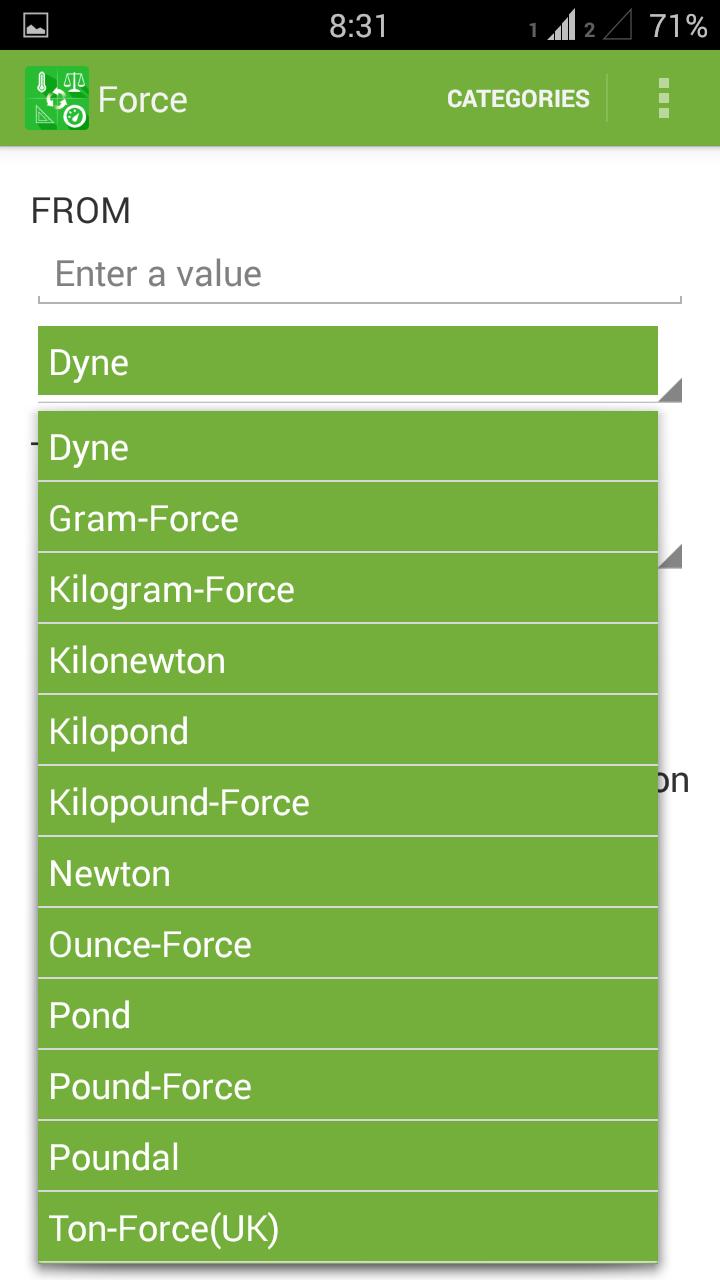The image size is (720, 1280).
Task: Choose the Ounce-Force option
Action: coord(347,944)
